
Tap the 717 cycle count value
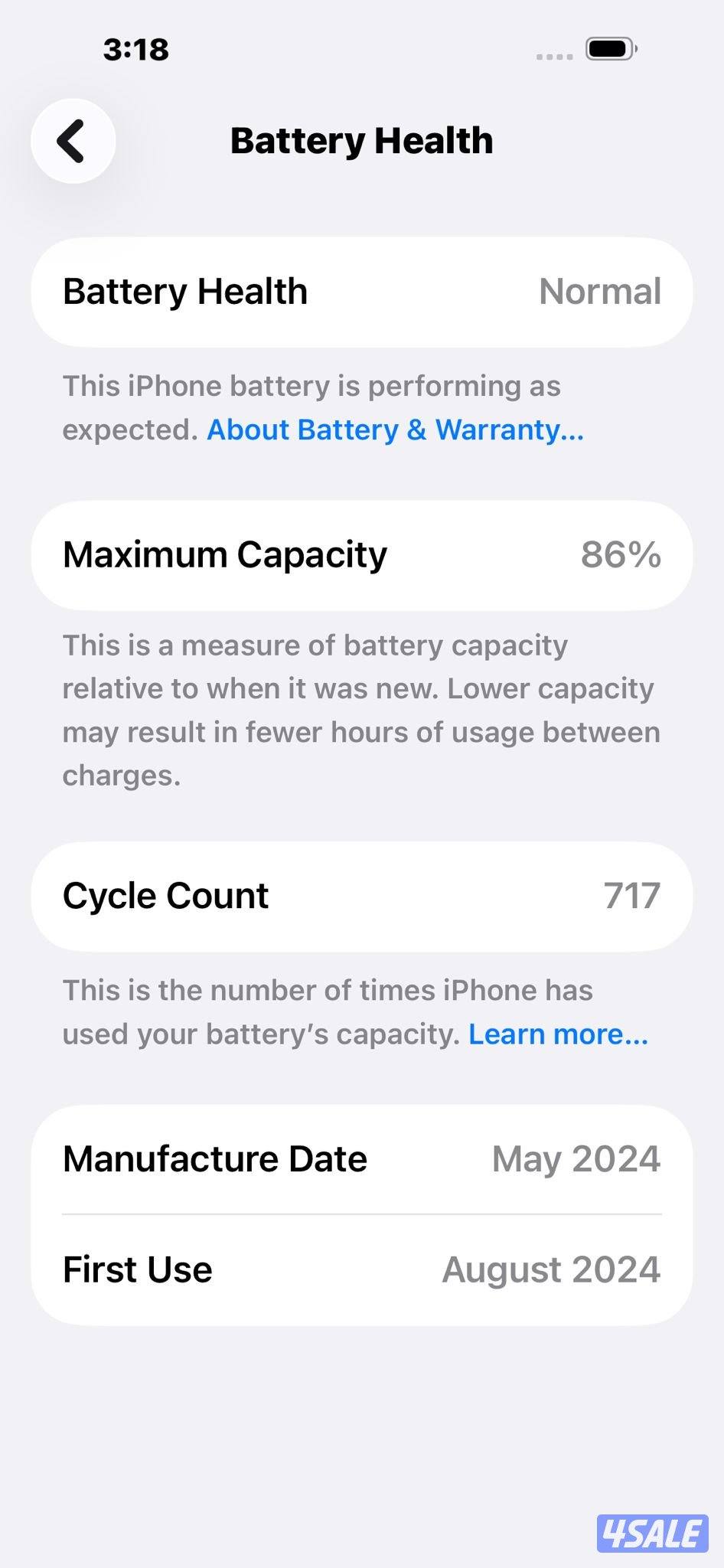tap(632, 896)
